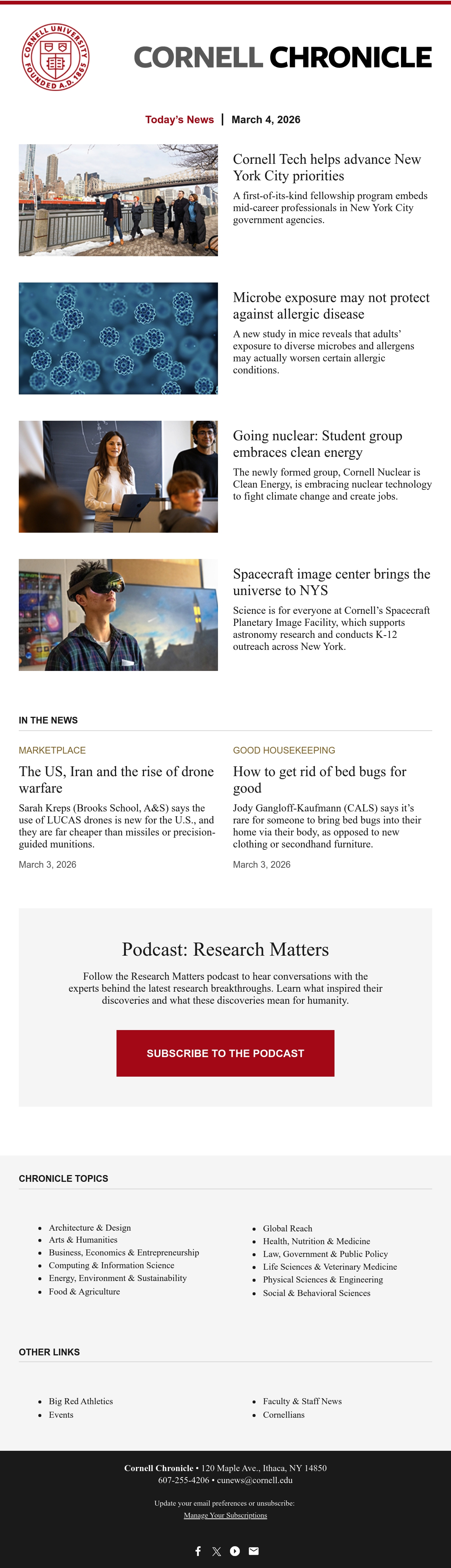451x1568 pixels.
Task: Open the microbe exposure article image
Action: (118, 338)
